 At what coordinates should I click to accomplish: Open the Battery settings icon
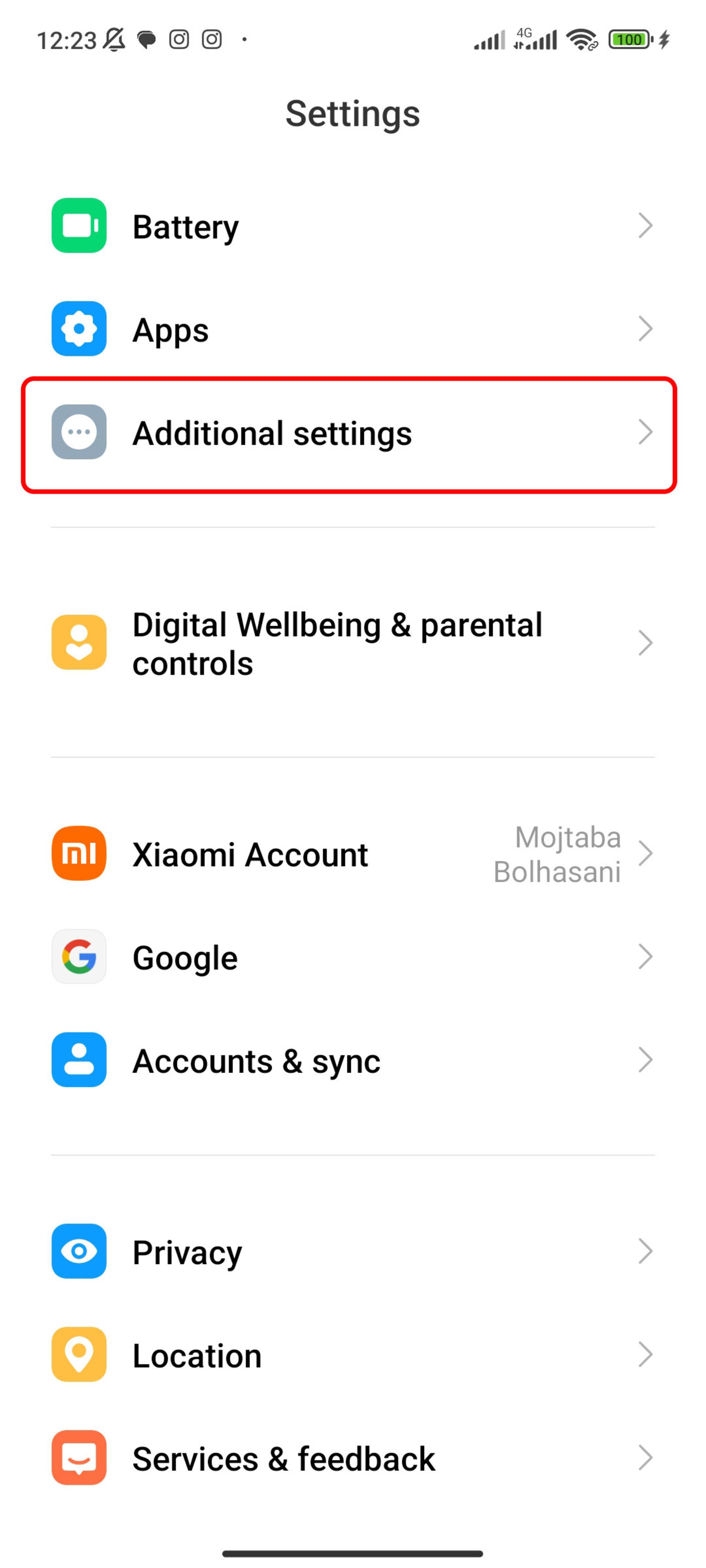(78, 226)
